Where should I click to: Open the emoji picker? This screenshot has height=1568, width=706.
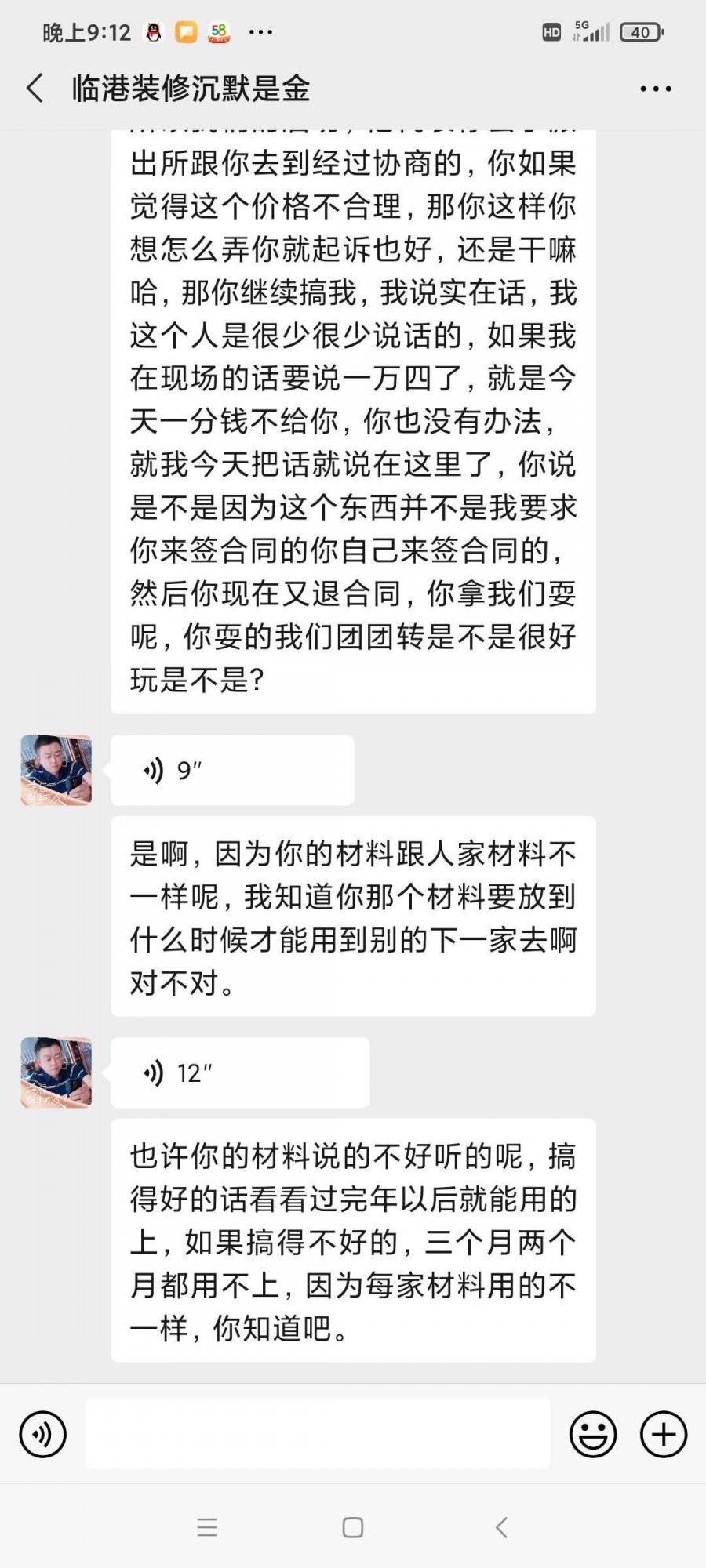coord(593,1434)
